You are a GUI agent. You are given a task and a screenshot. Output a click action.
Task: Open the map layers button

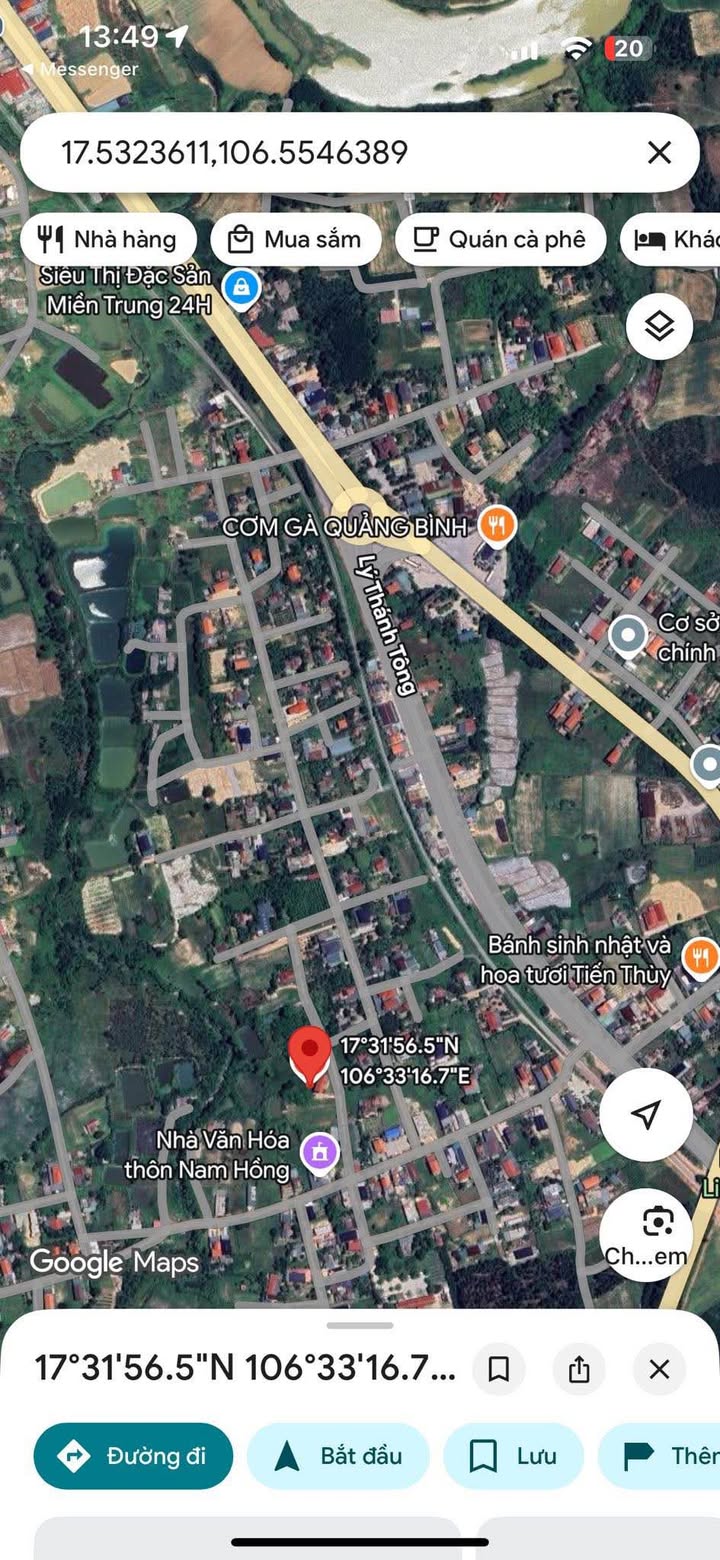coord(659,326)
